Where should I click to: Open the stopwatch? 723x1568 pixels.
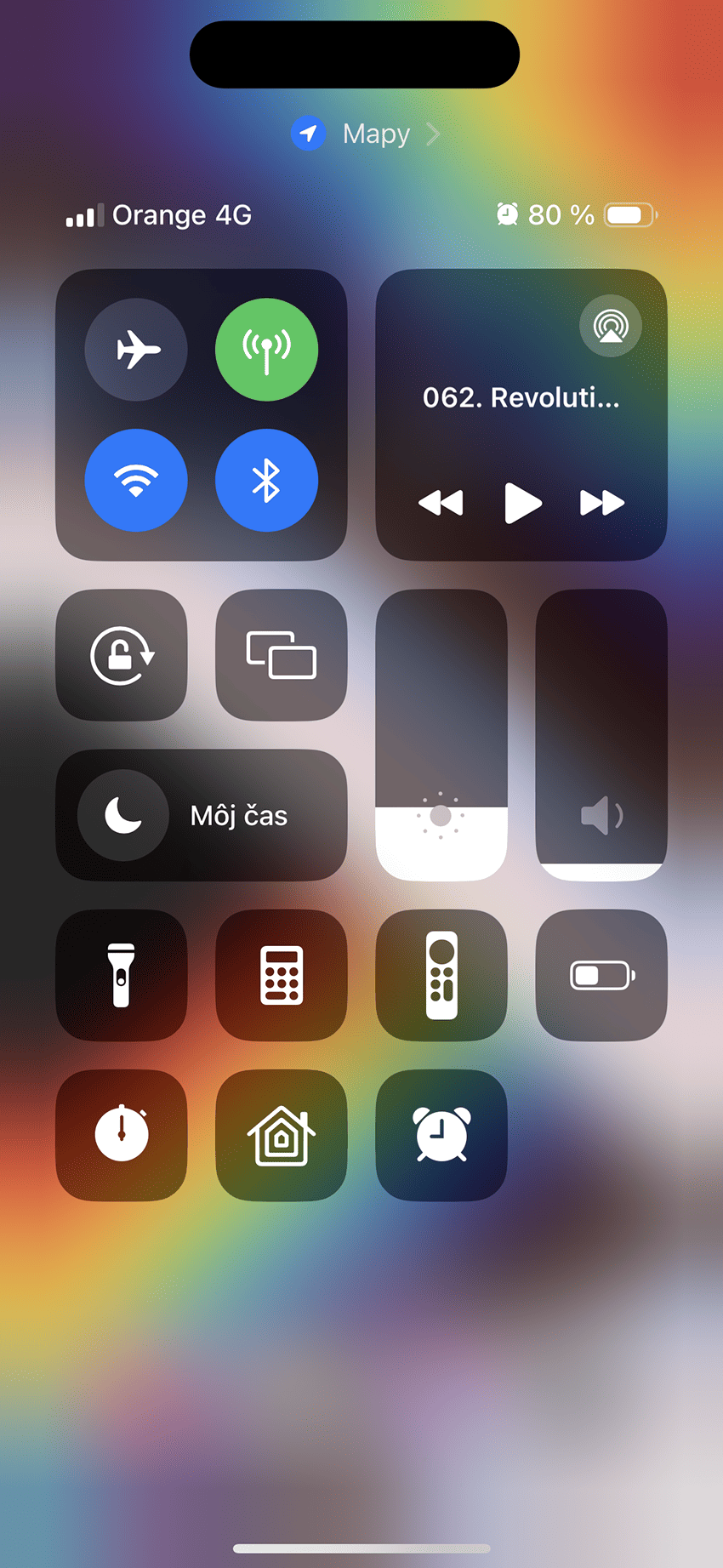[122, 1135]
